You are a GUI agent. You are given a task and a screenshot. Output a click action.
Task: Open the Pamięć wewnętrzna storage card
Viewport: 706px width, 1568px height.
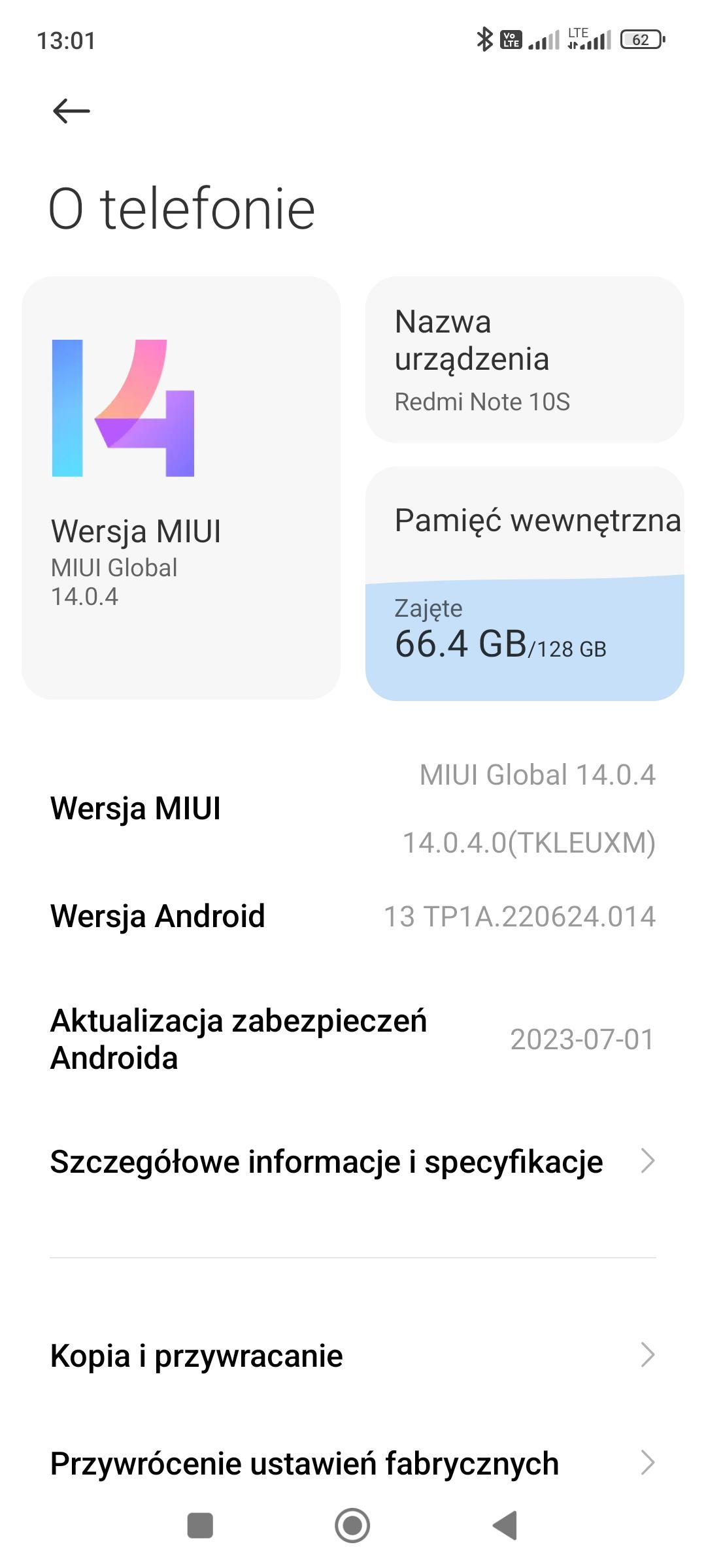(524, 583)
